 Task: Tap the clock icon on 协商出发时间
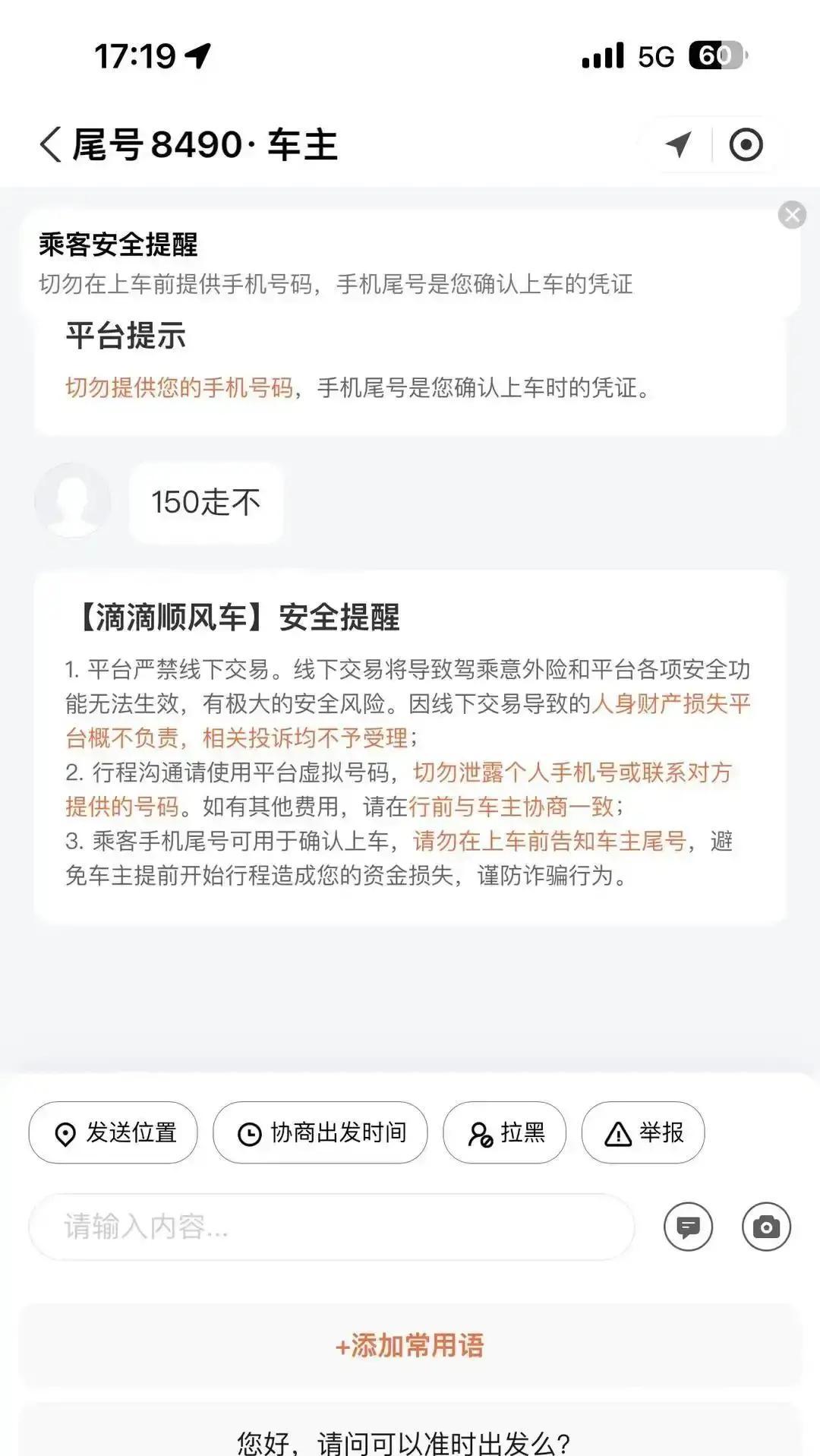(250, 1132)
